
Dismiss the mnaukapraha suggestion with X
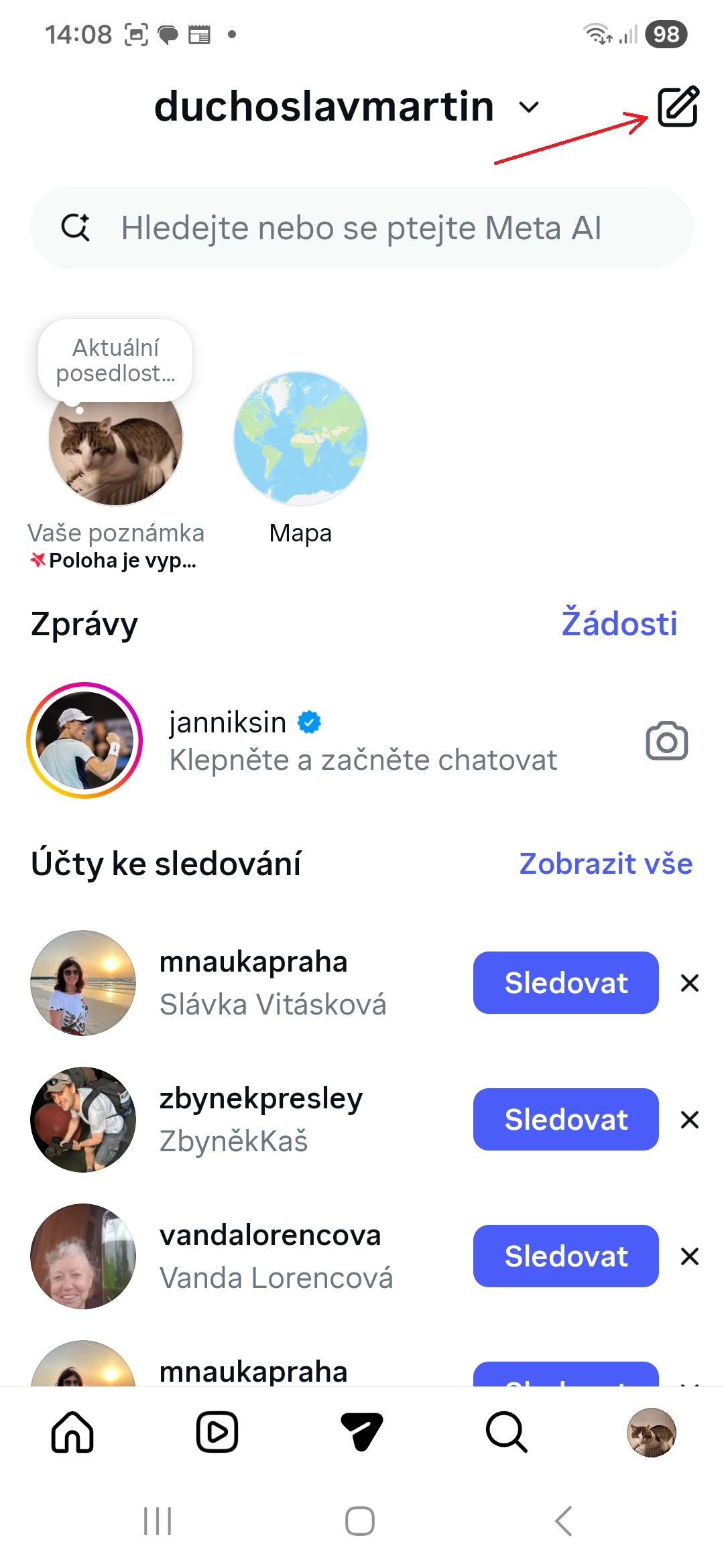click(x=689, y=983)
